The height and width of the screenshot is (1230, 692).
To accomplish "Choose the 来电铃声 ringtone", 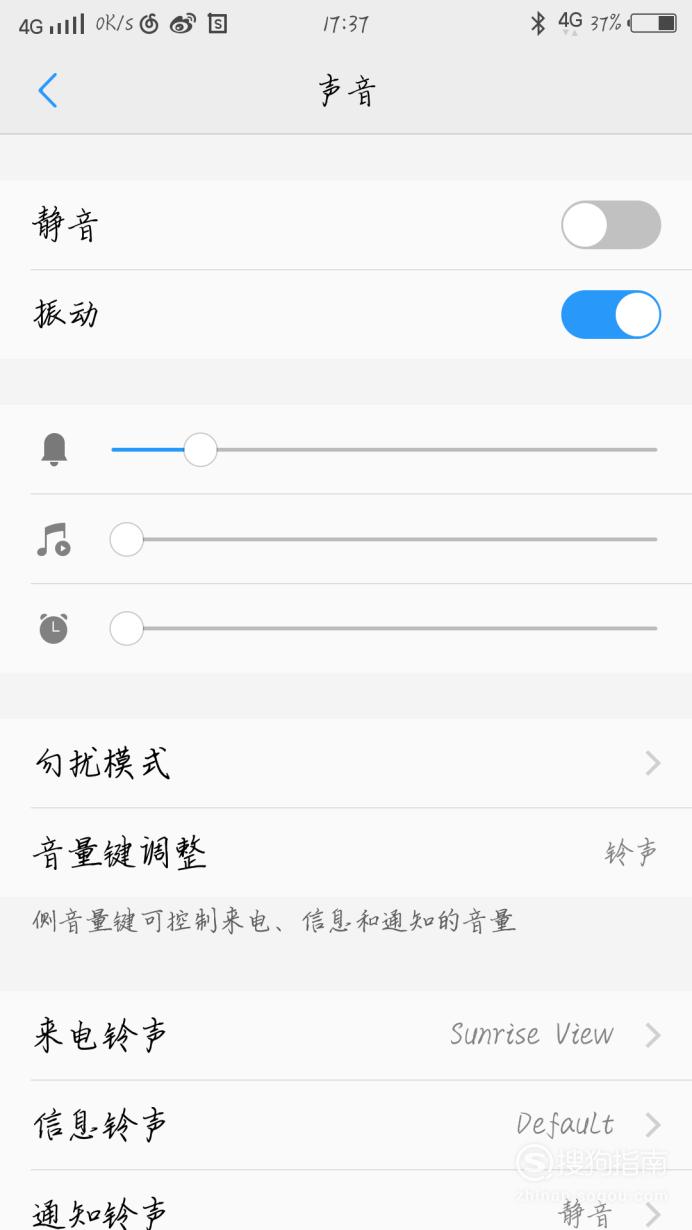I will [x=346, y=1035].
